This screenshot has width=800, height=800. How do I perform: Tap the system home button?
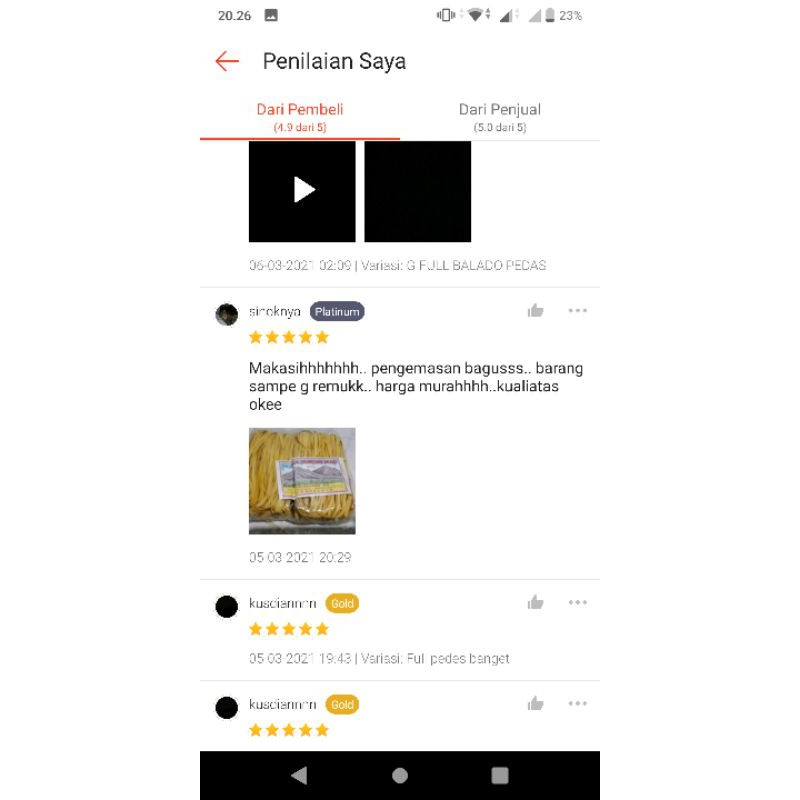pos(400,775)
